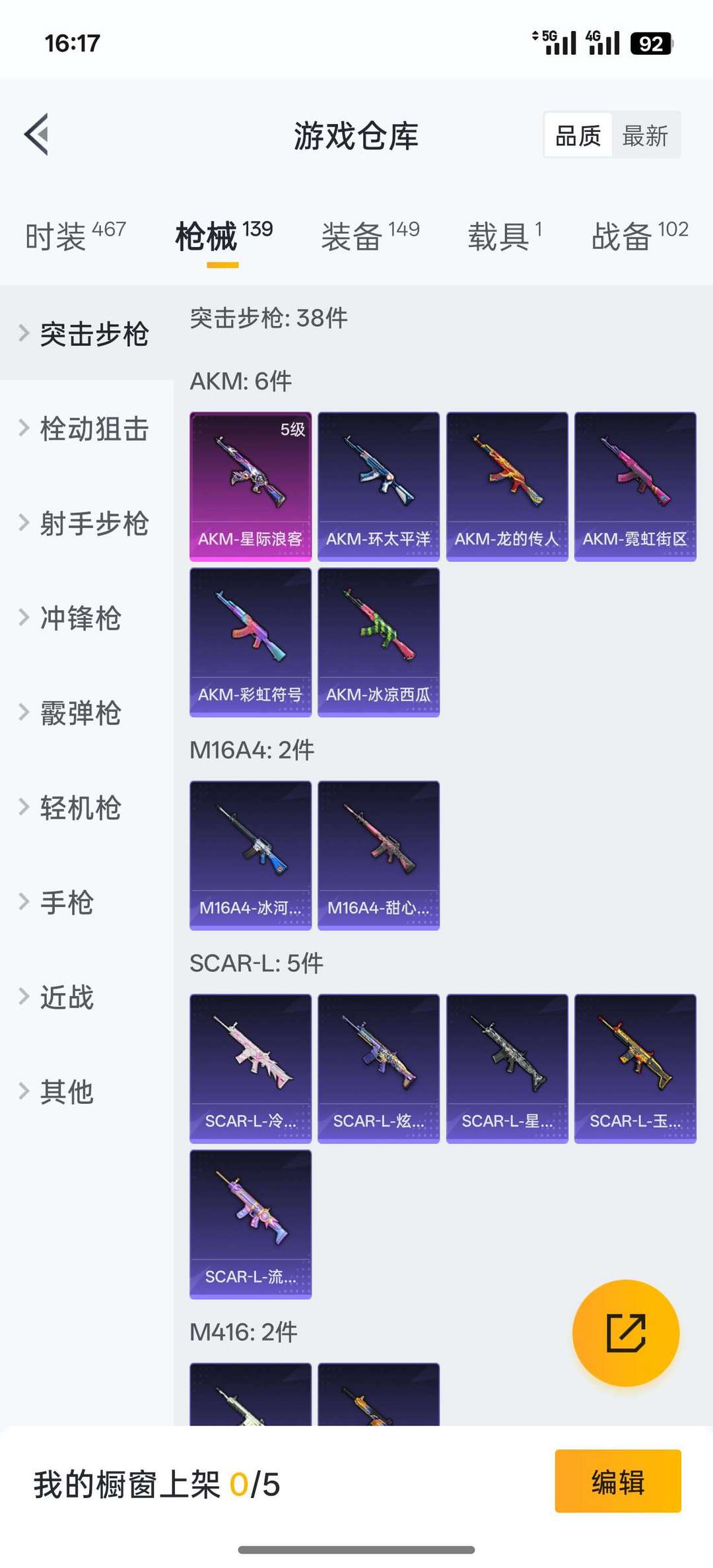The image size is (713, 1568).
Task: Switch to the 时装 tab
Action: pyautogui.click(x=75, y=236)
